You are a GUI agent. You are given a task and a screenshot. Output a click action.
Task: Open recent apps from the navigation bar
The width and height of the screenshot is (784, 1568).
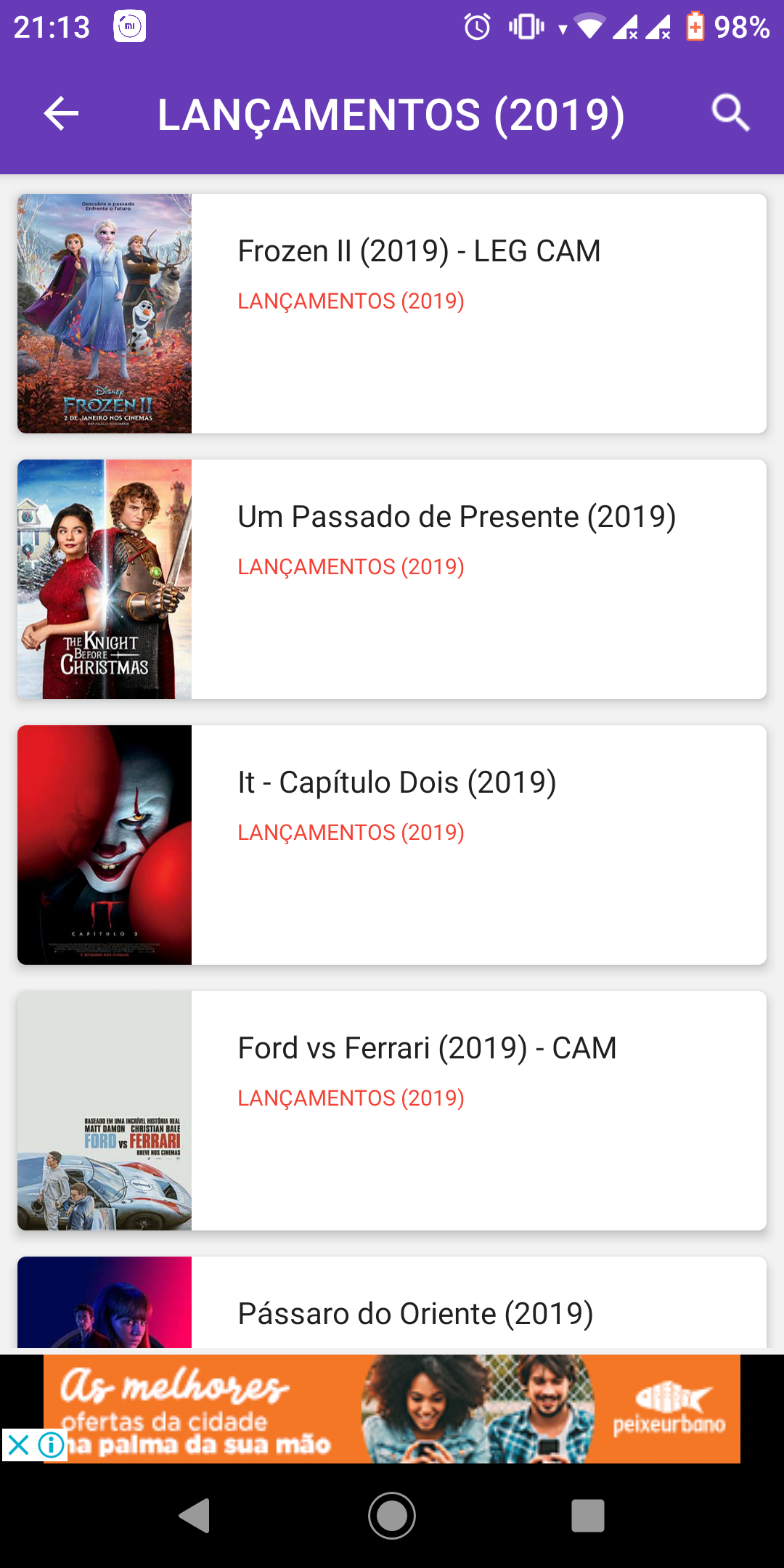click(x=587, y=1516)
